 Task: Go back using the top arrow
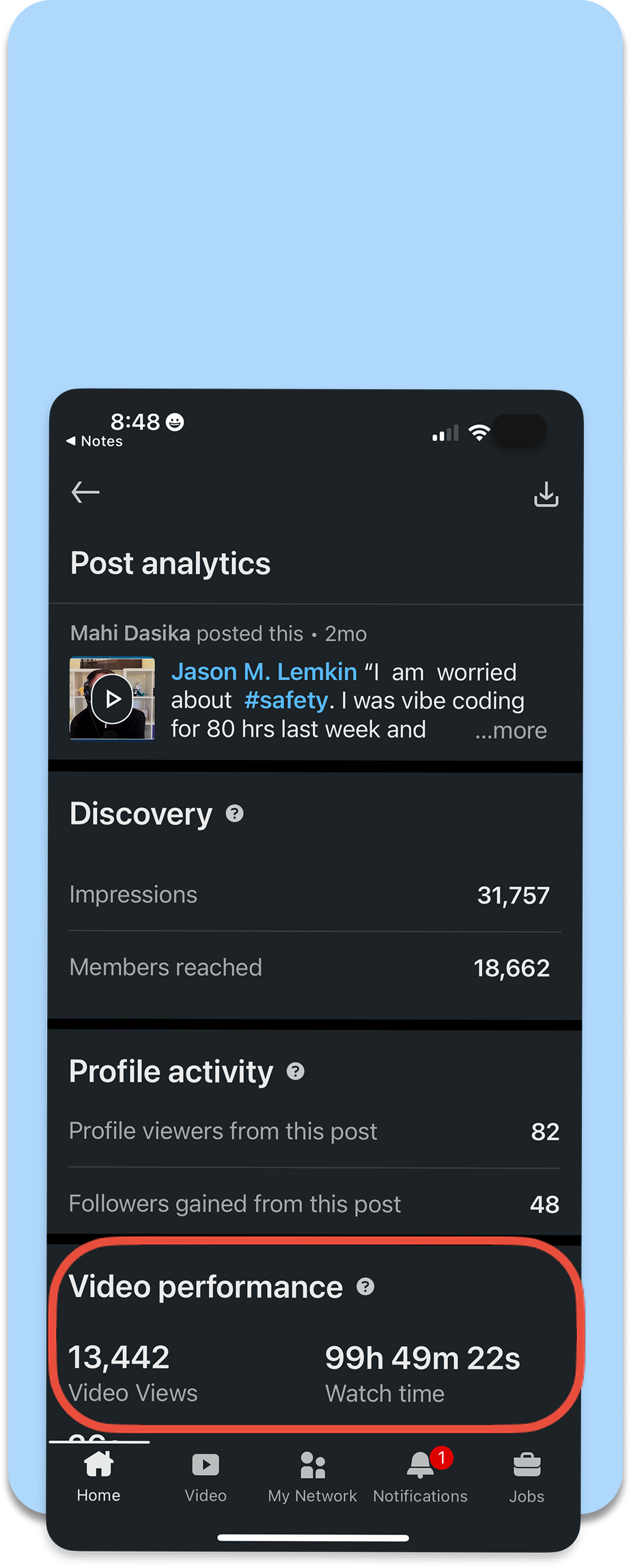[x=85, y=492]
